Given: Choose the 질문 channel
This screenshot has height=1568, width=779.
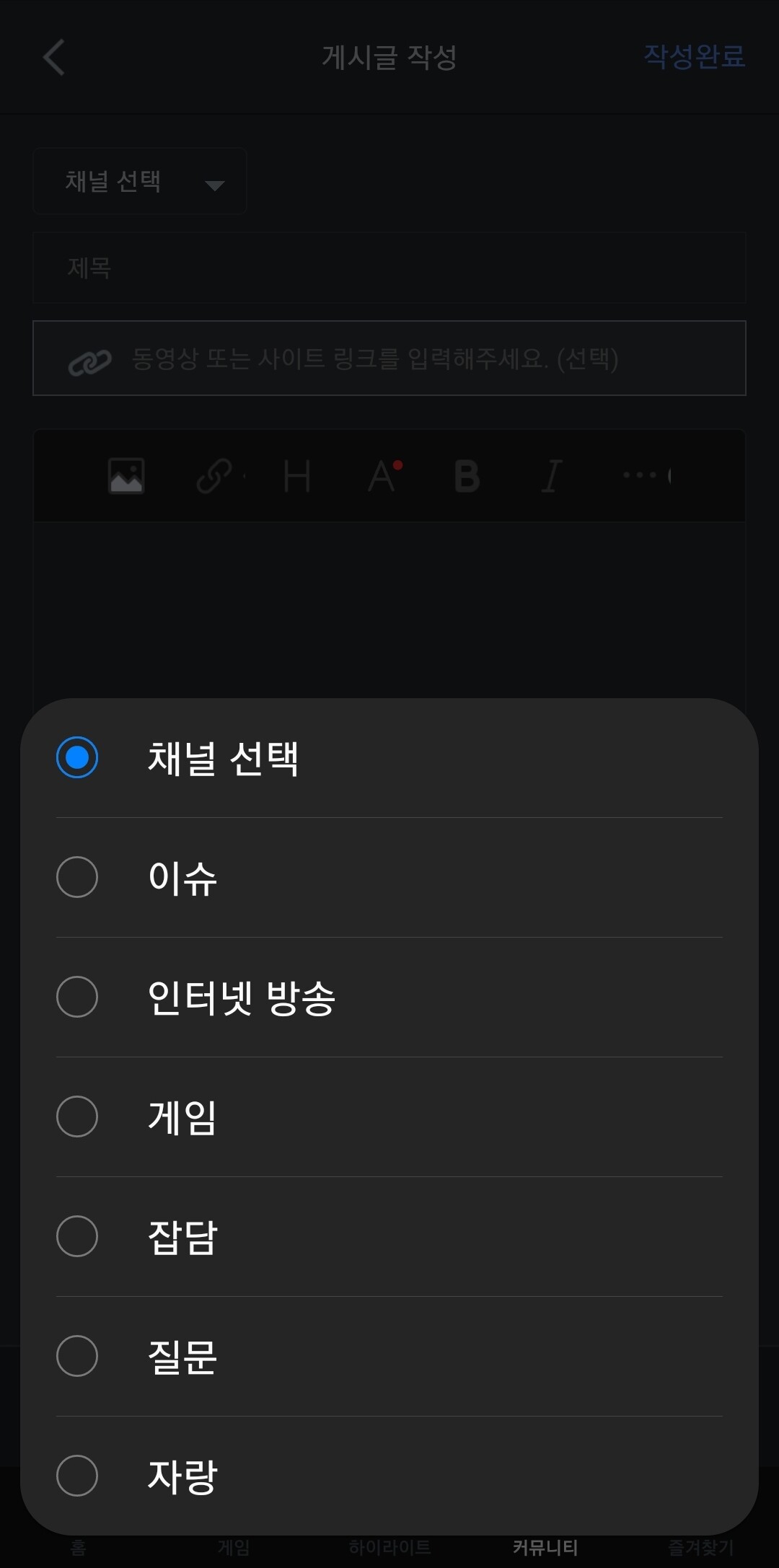Looking at the screenshot, I should tap(389, 1356).
